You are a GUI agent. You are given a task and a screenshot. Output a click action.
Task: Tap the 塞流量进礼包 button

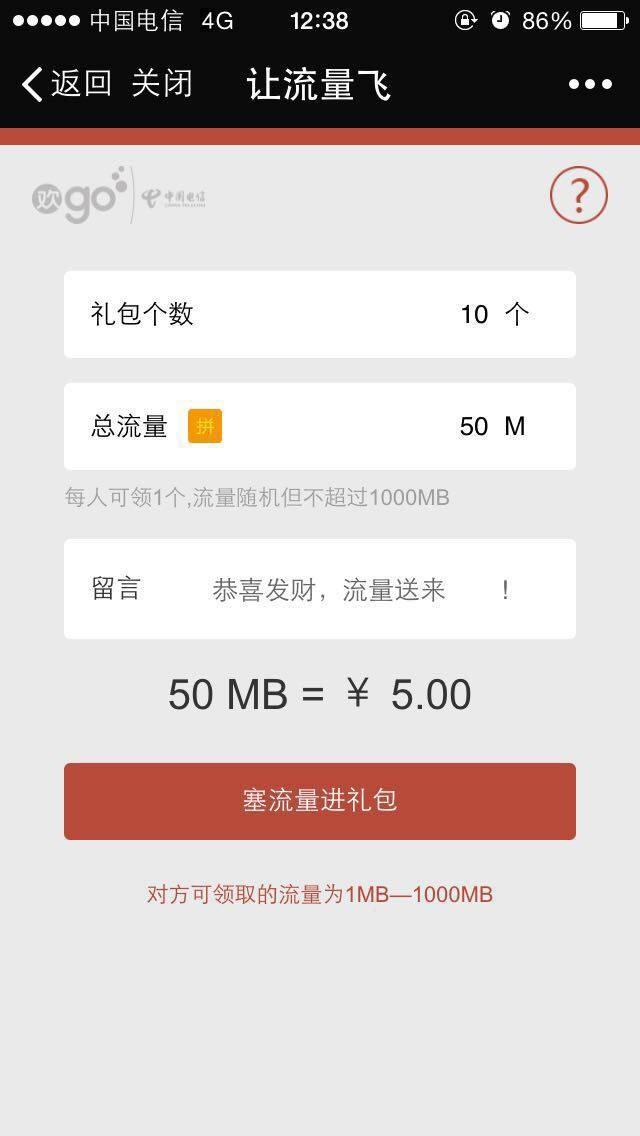coord(320,801)
